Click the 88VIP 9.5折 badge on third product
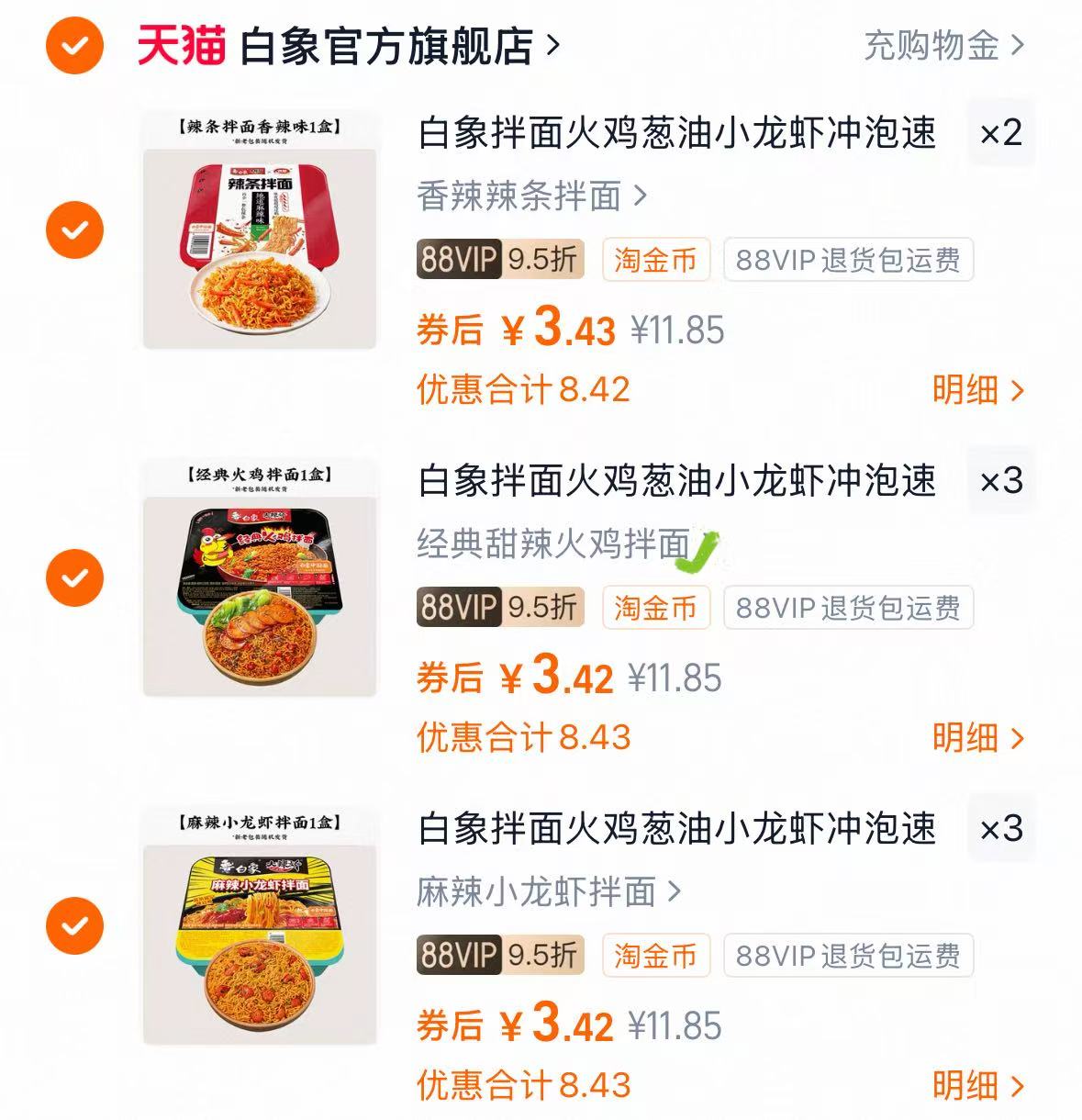Screen dimensions: 1082x1120 tap(499, 955)
